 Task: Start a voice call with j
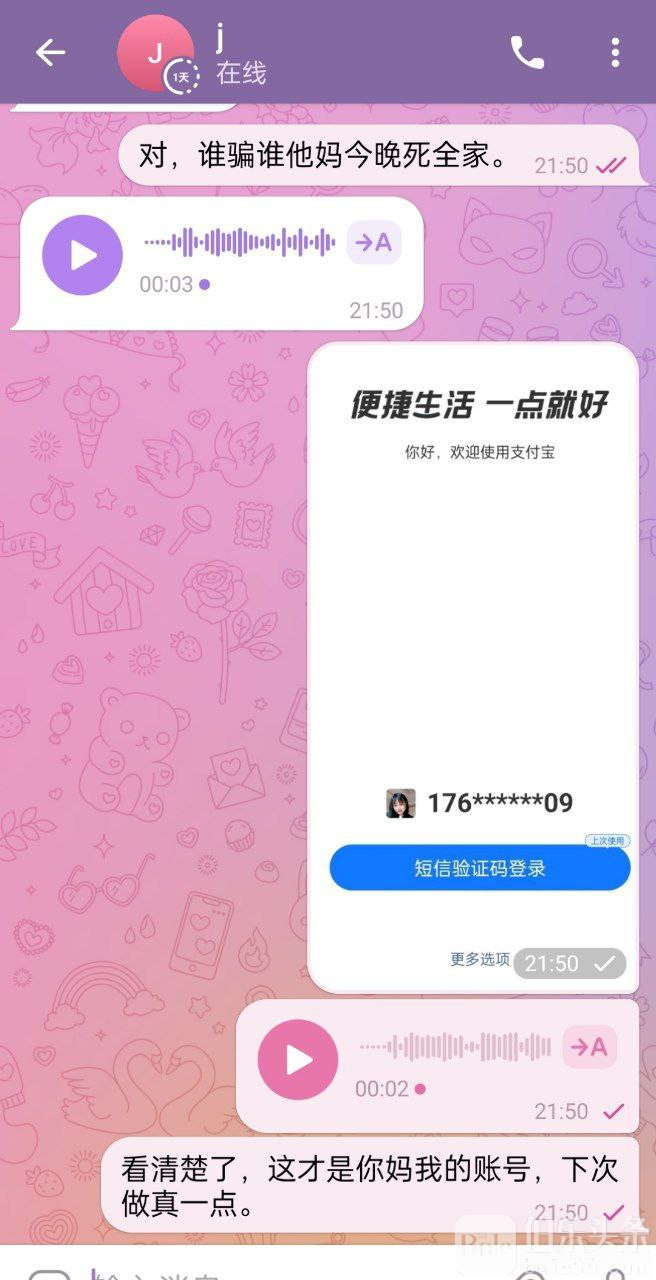[527, 53]
